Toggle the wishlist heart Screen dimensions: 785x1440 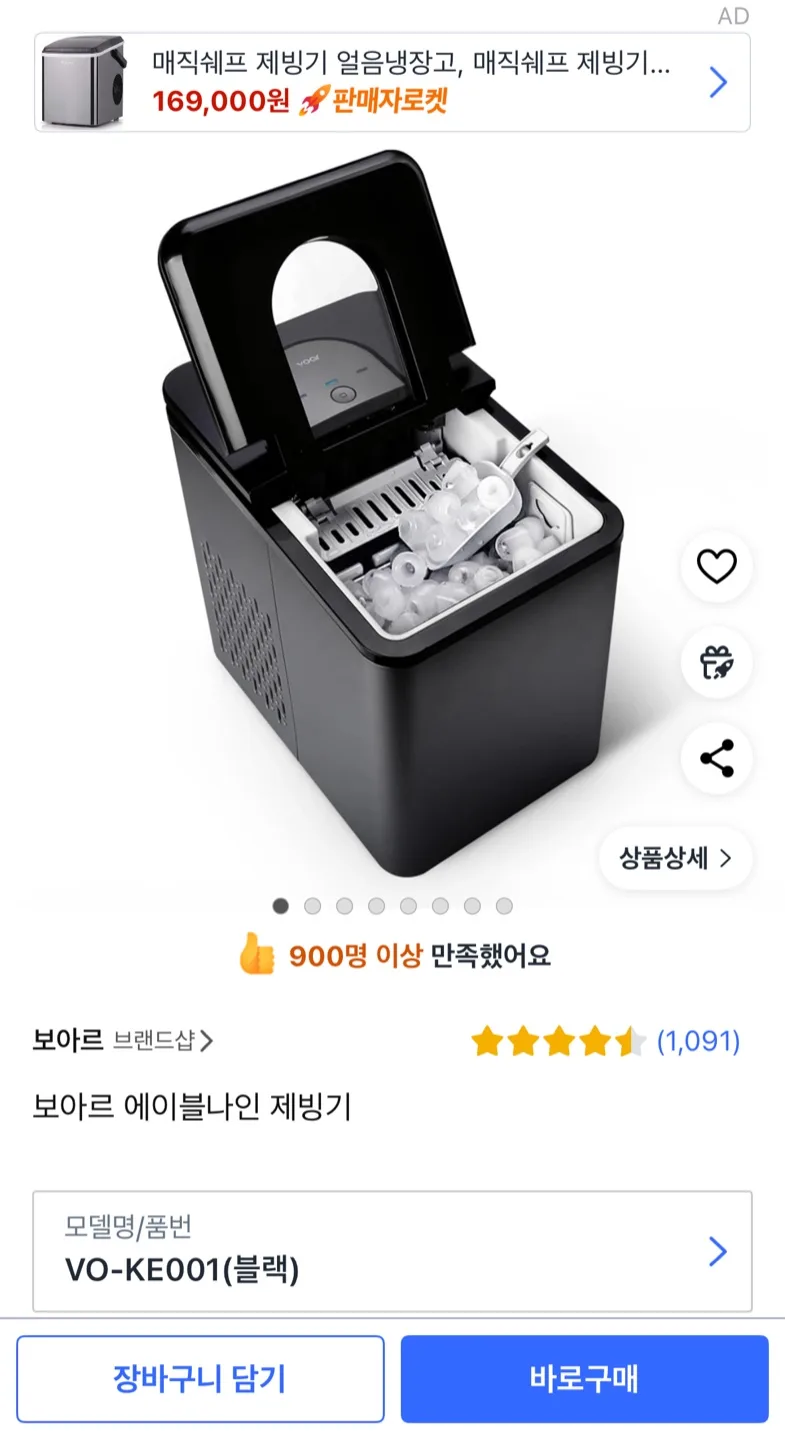point(715,566)
